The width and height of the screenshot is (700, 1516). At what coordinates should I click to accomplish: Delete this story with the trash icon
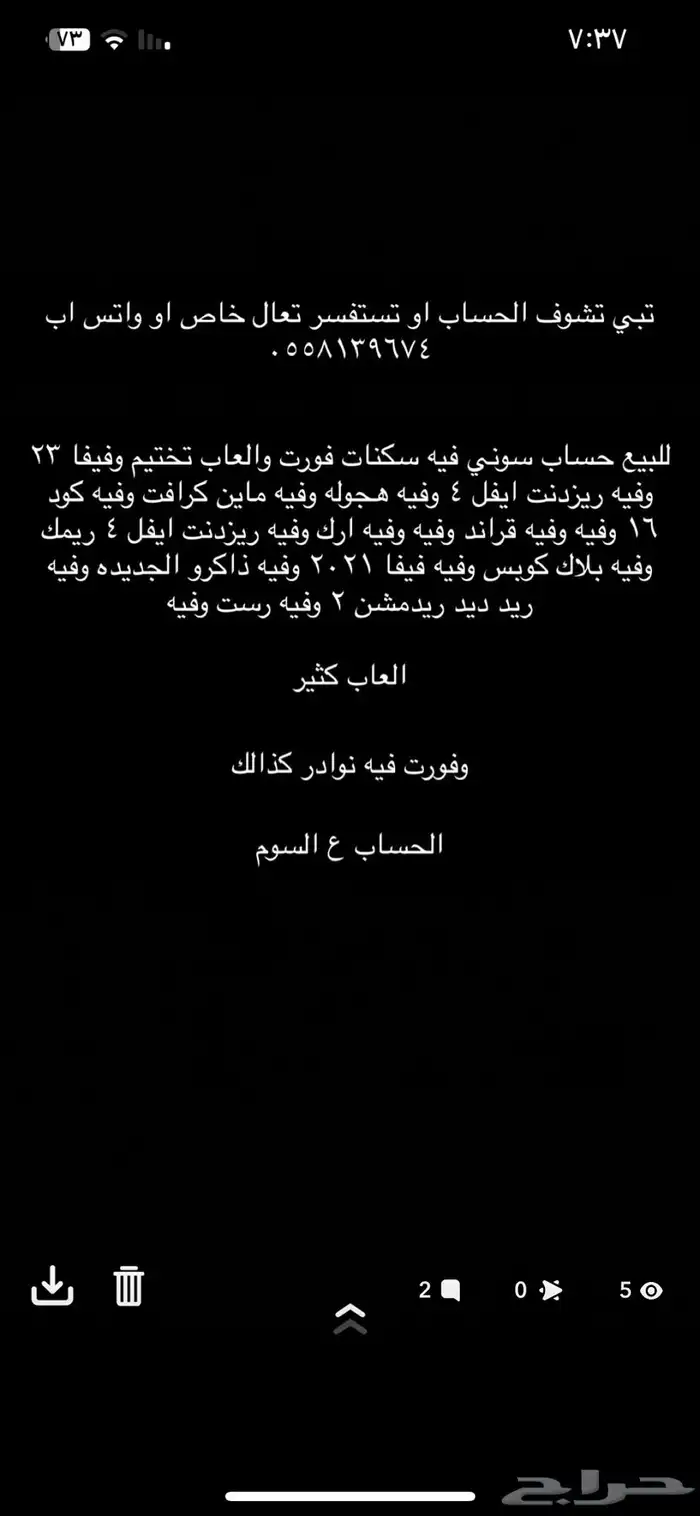click(x=129, y=1285)
